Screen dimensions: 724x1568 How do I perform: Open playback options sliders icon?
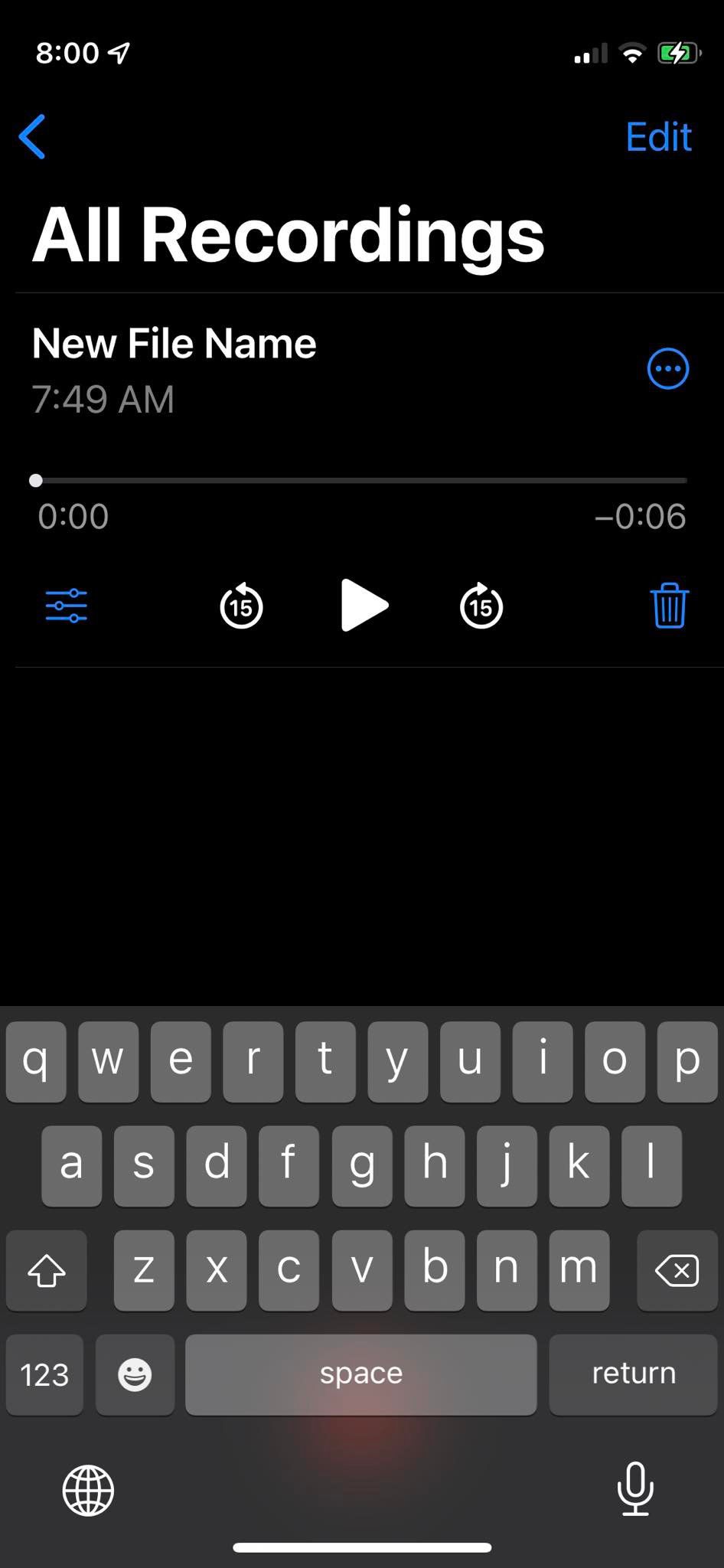(67, 606)
